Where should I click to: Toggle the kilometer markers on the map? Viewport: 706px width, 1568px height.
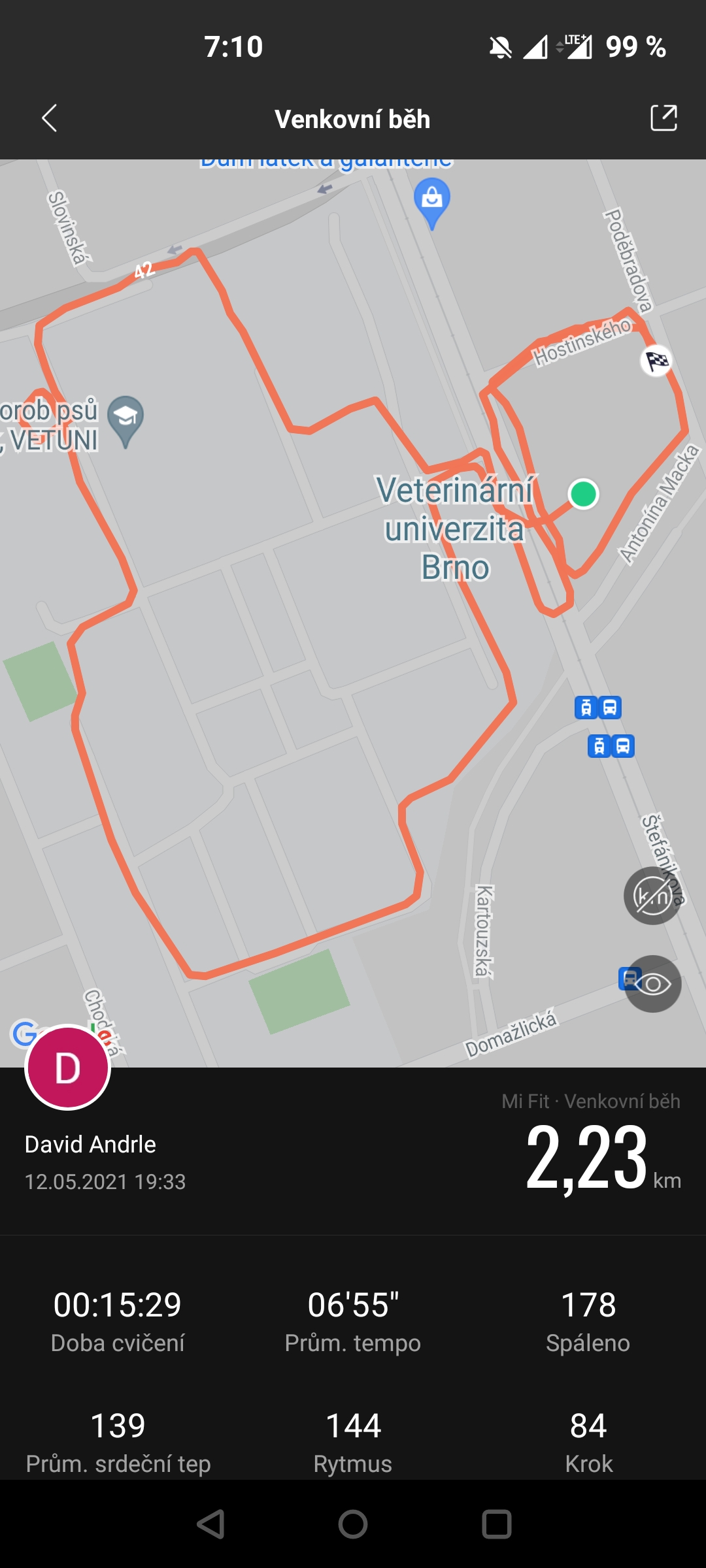point(652,896)
